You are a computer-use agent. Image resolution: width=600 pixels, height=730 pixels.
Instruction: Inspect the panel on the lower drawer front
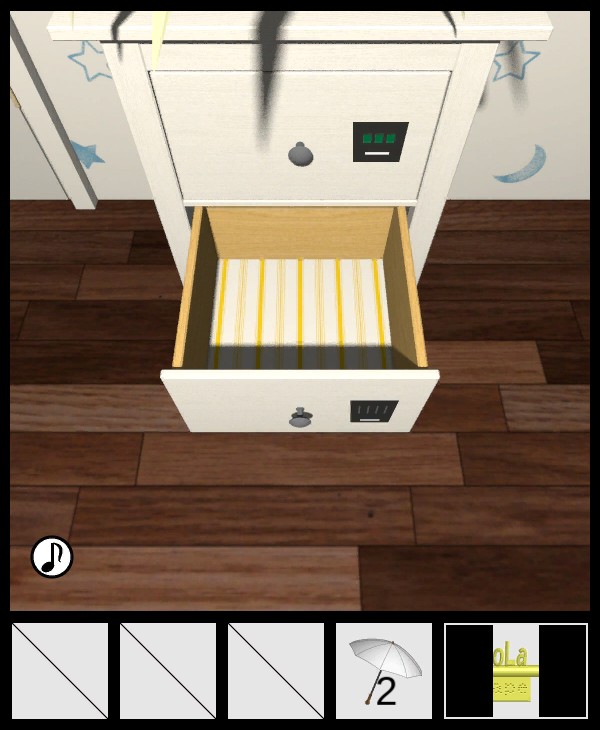point(373,412)
